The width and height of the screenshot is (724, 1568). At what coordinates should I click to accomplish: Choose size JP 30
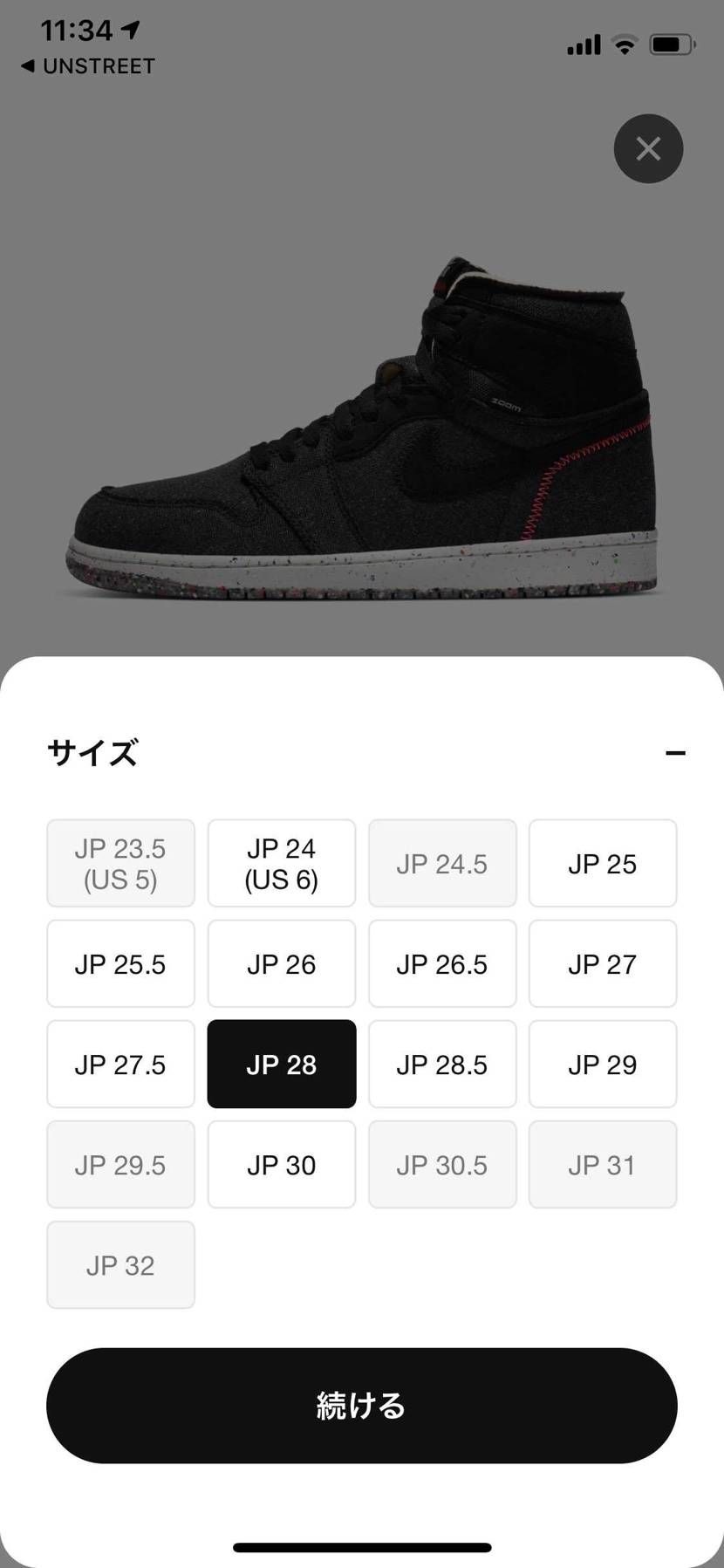pos(281,1164)
